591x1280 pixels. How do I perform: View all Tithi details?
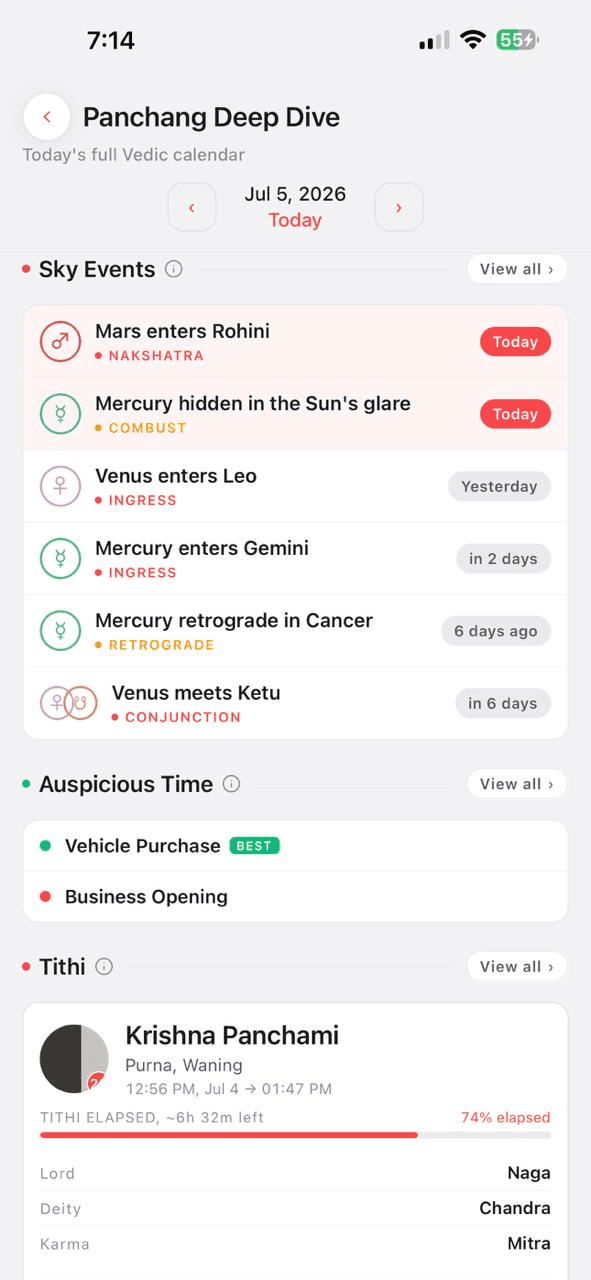click(516, 966)
